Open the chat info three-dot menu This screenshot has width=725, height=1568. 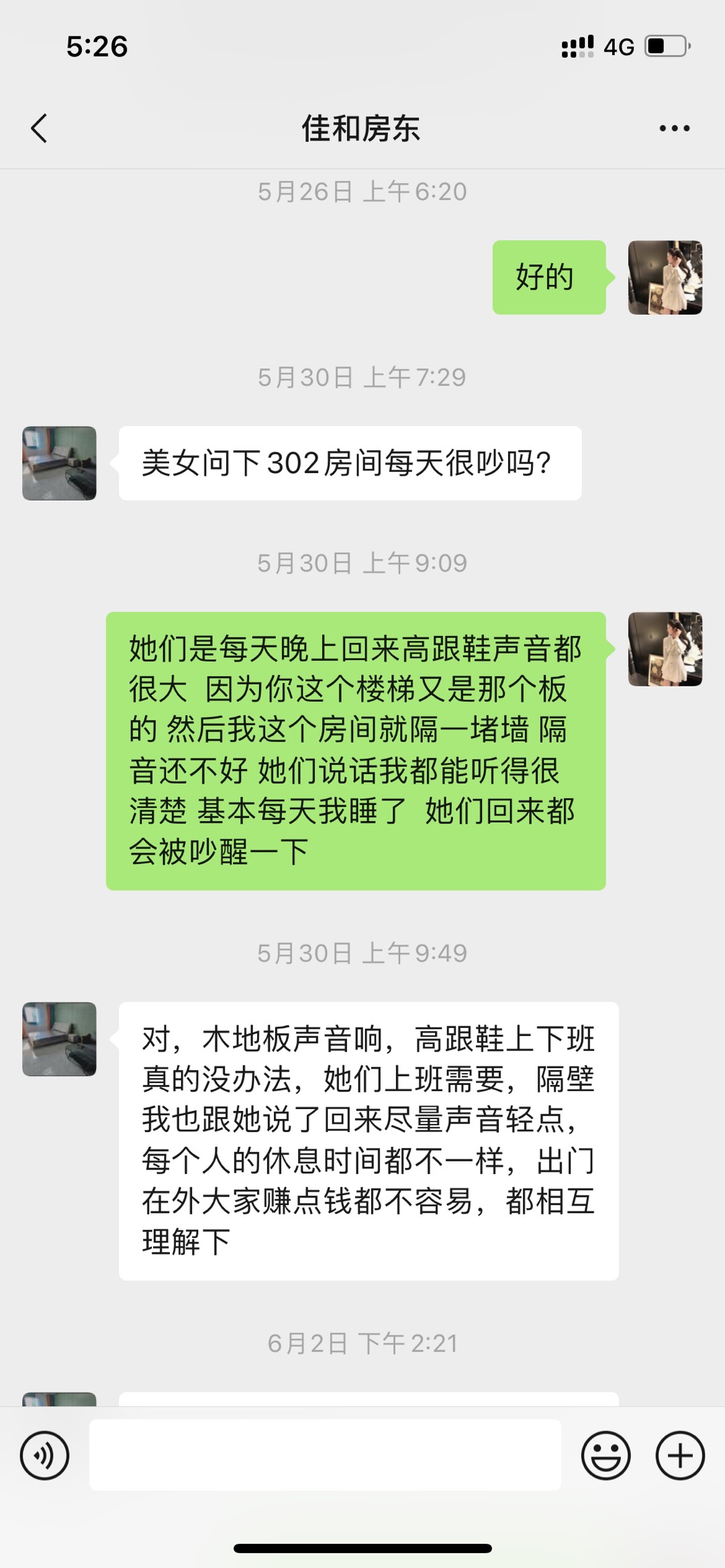(674, 128)
